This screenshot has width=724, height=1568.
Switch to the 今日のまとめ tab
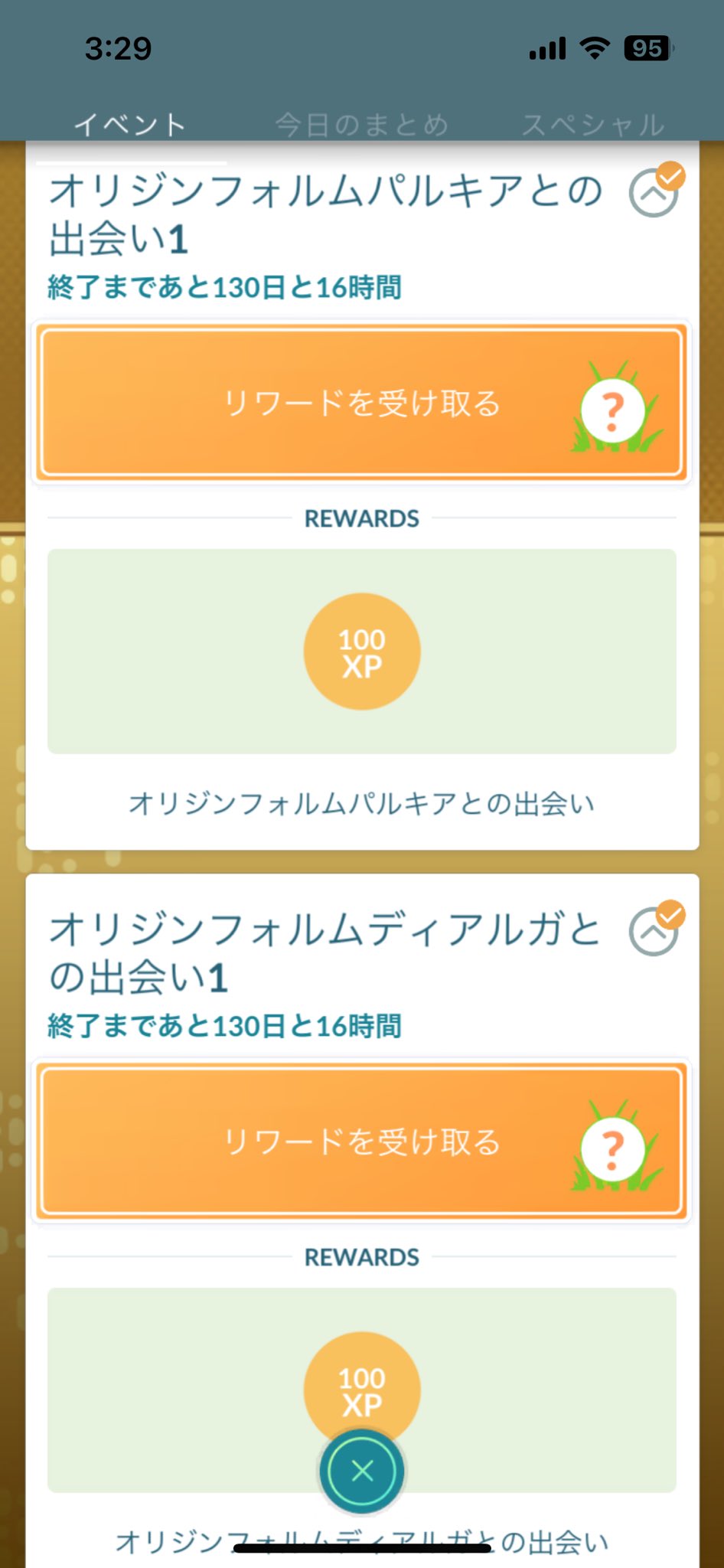361,124
